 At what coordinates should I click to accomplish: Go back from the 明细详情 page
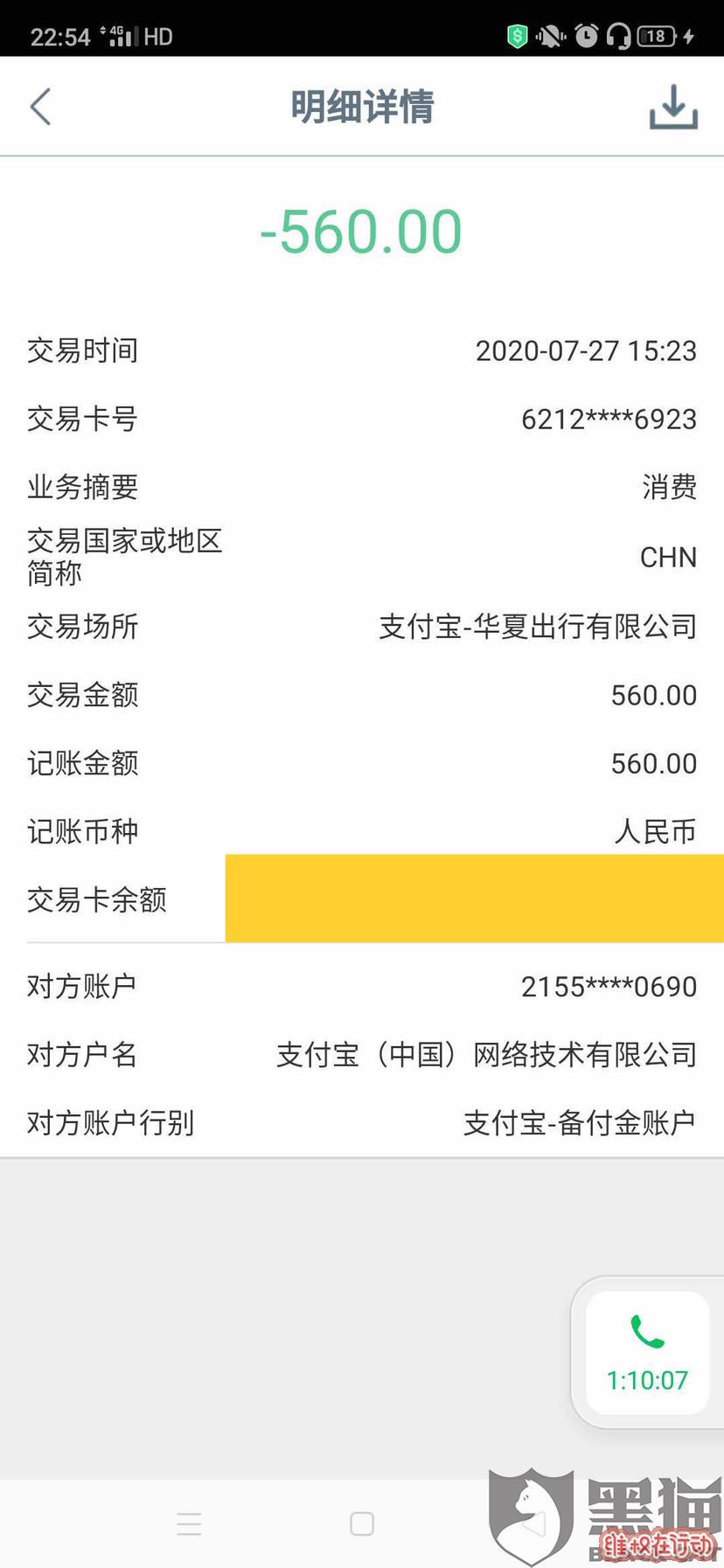tap(40, 108)
